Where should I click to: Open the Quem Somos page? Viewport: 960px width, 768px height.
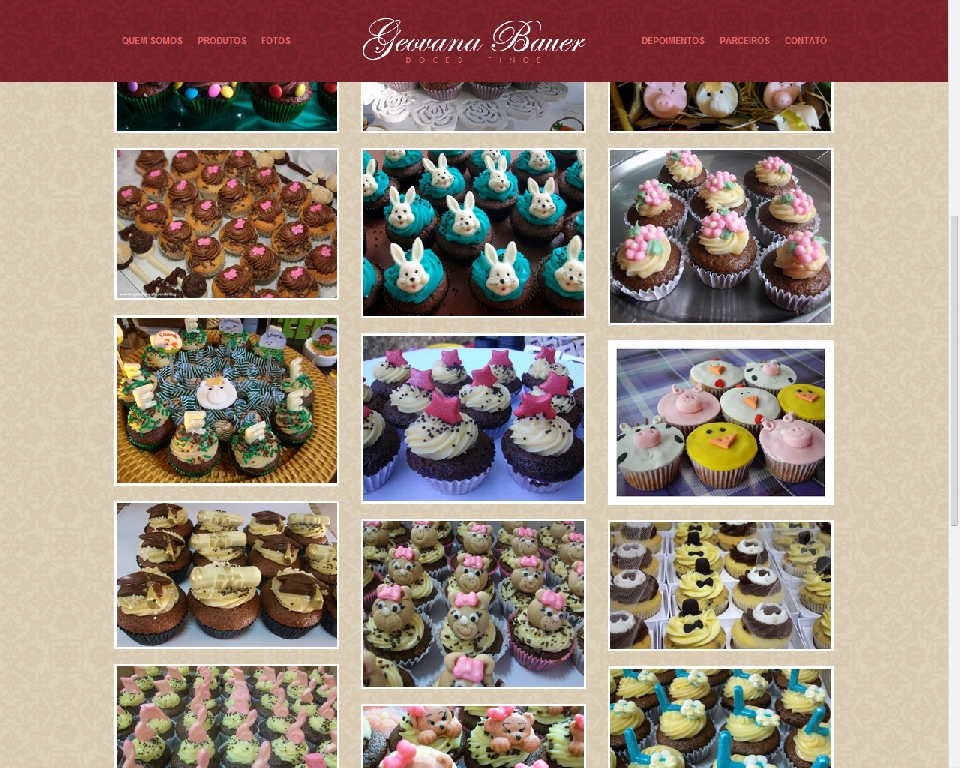[x=152, y=41]
